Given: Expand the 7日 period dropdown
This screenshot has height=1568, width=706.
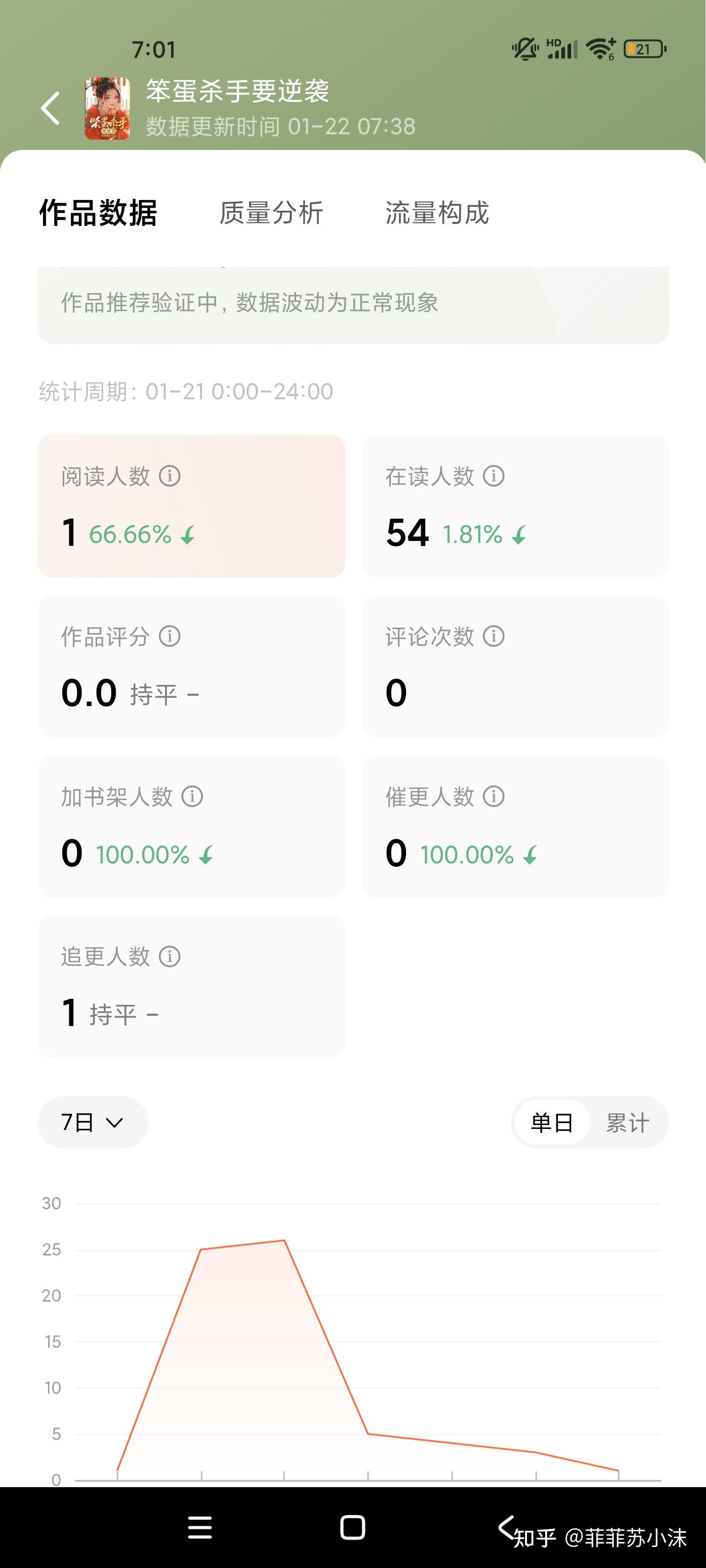Looking at the screenshot, I should pos(93,1123).
